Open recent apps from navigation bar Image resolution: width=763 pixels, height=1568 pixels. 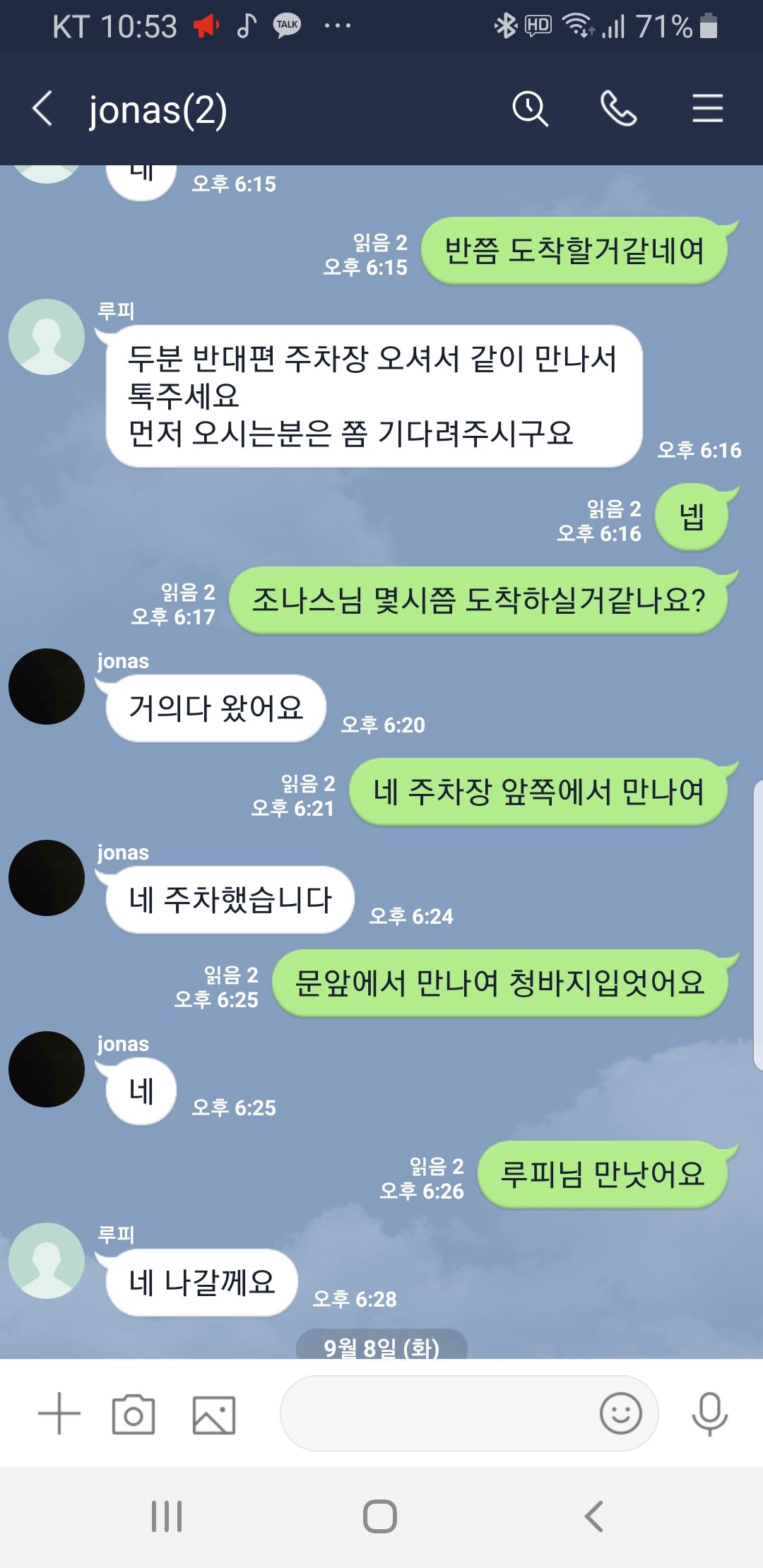pos(167,1516)
